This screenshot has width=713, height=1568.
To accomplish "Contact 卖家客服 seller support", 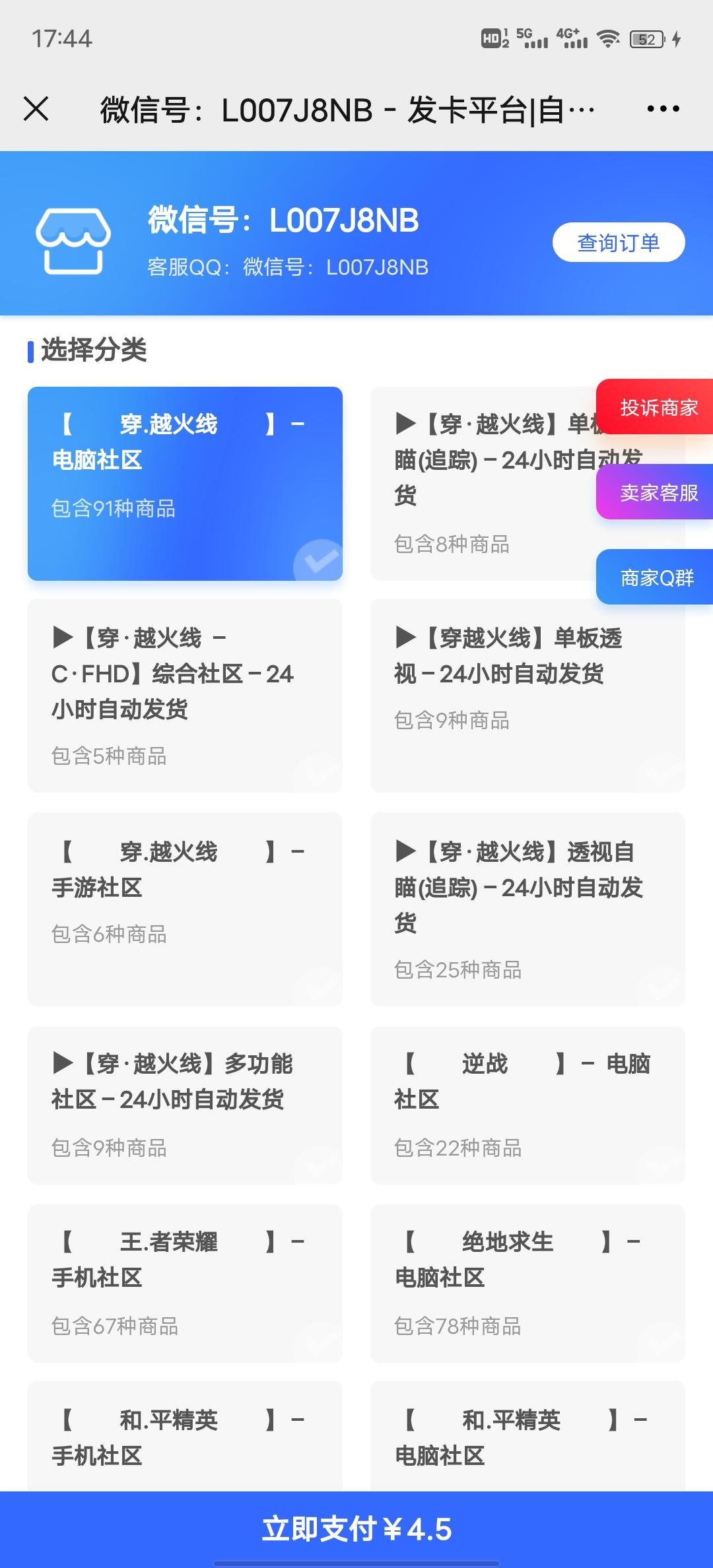I will (655, 492).
